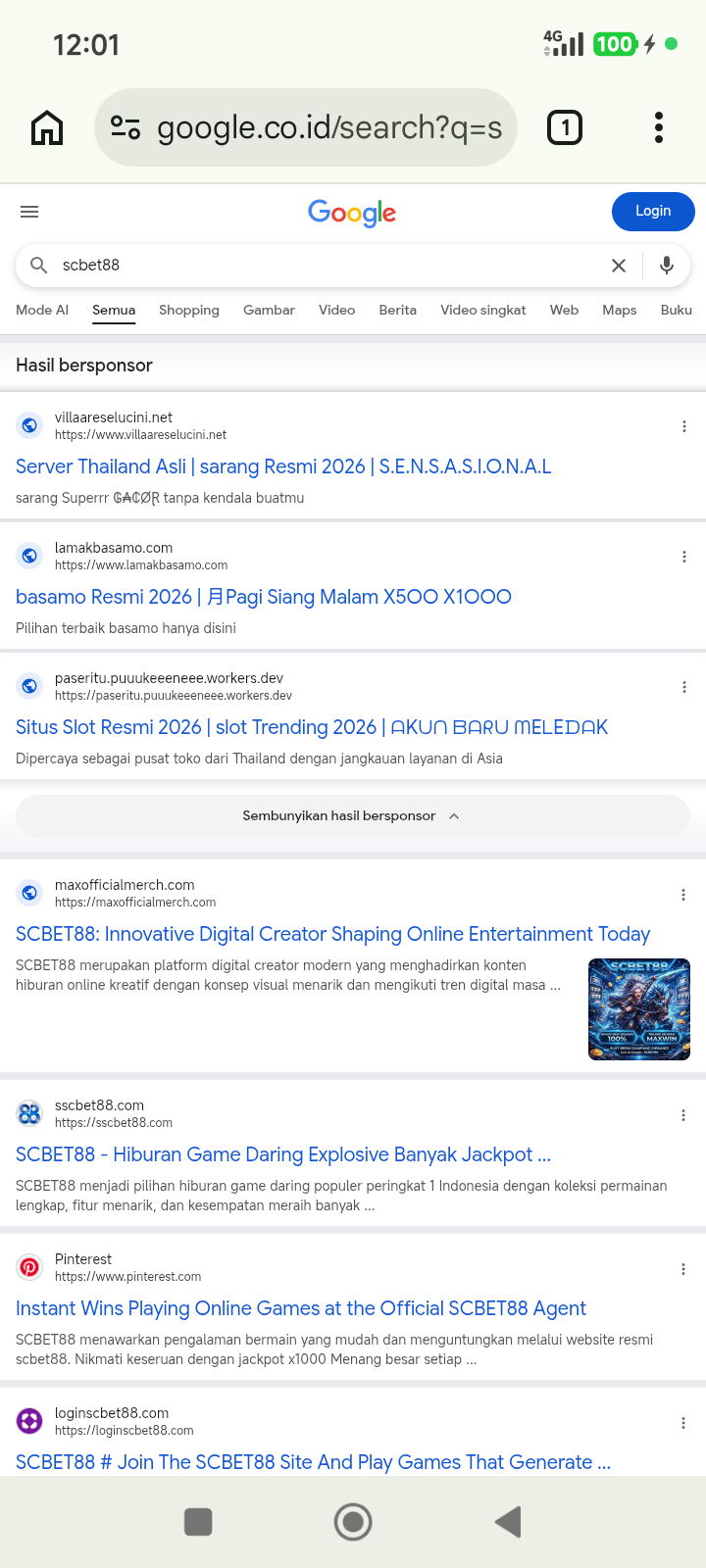
Task: Switch to the Maps tab
Action: 620,310
